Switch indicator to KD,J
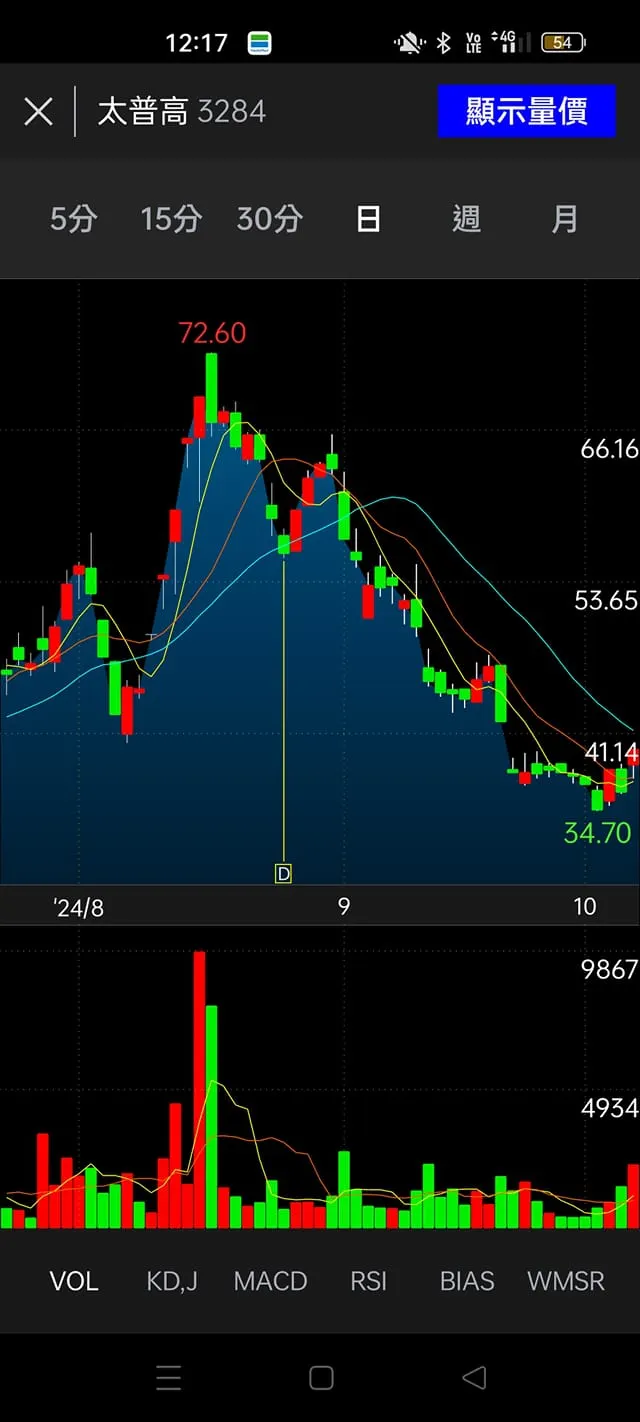Screen dimensions: 640x1422 172,1281
